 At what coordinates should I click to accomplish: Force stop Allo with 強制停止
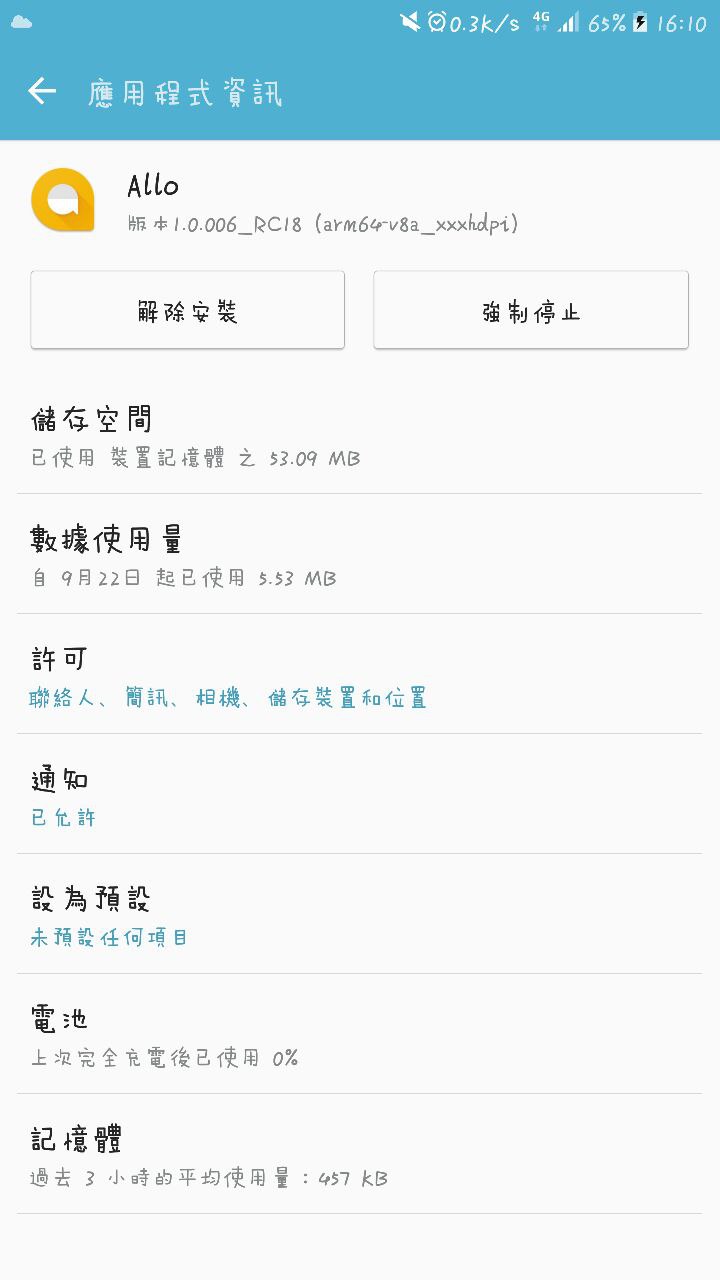tap(531, 311)
